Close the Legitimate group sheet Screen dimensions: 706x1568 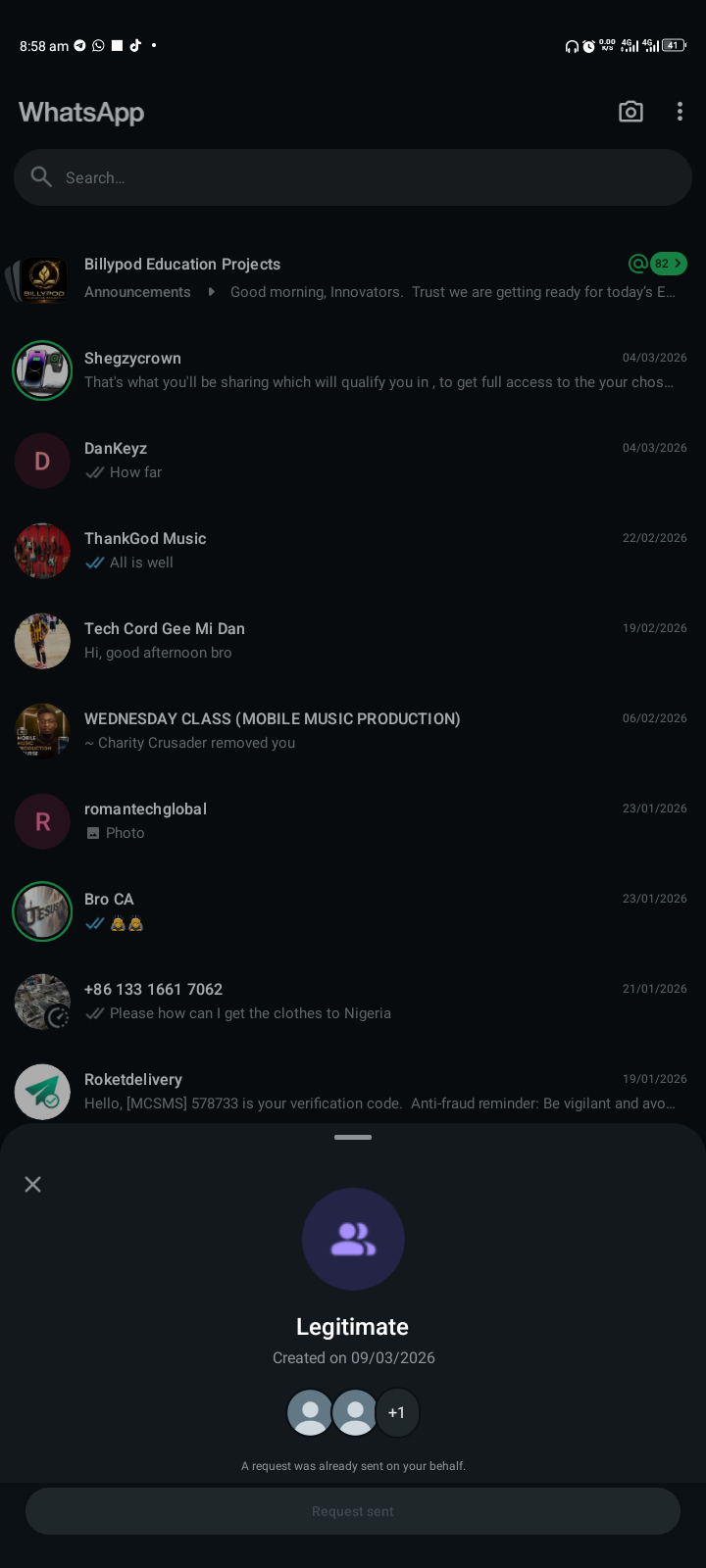tap(32, 1184)
